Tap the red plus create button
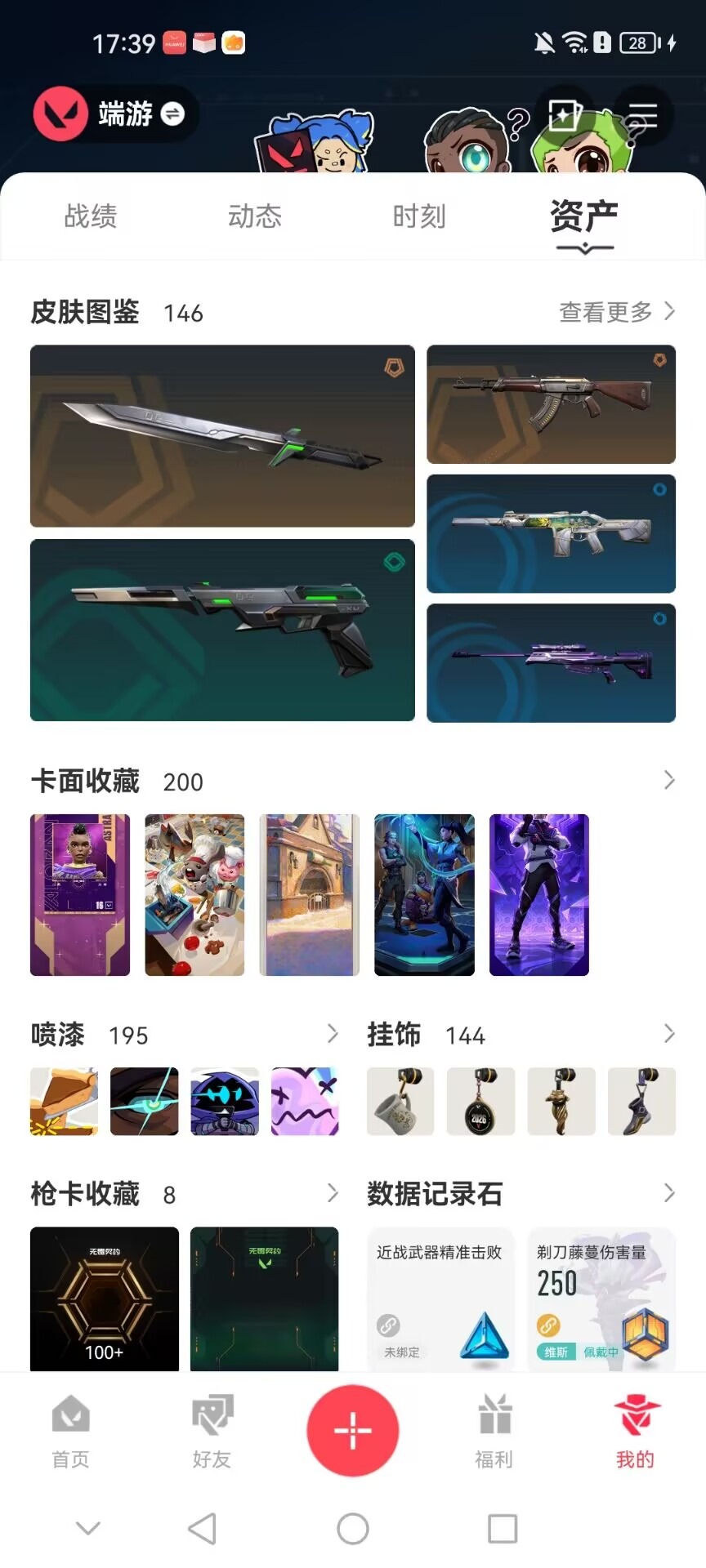706x1568 pixels. point(353,1431)
